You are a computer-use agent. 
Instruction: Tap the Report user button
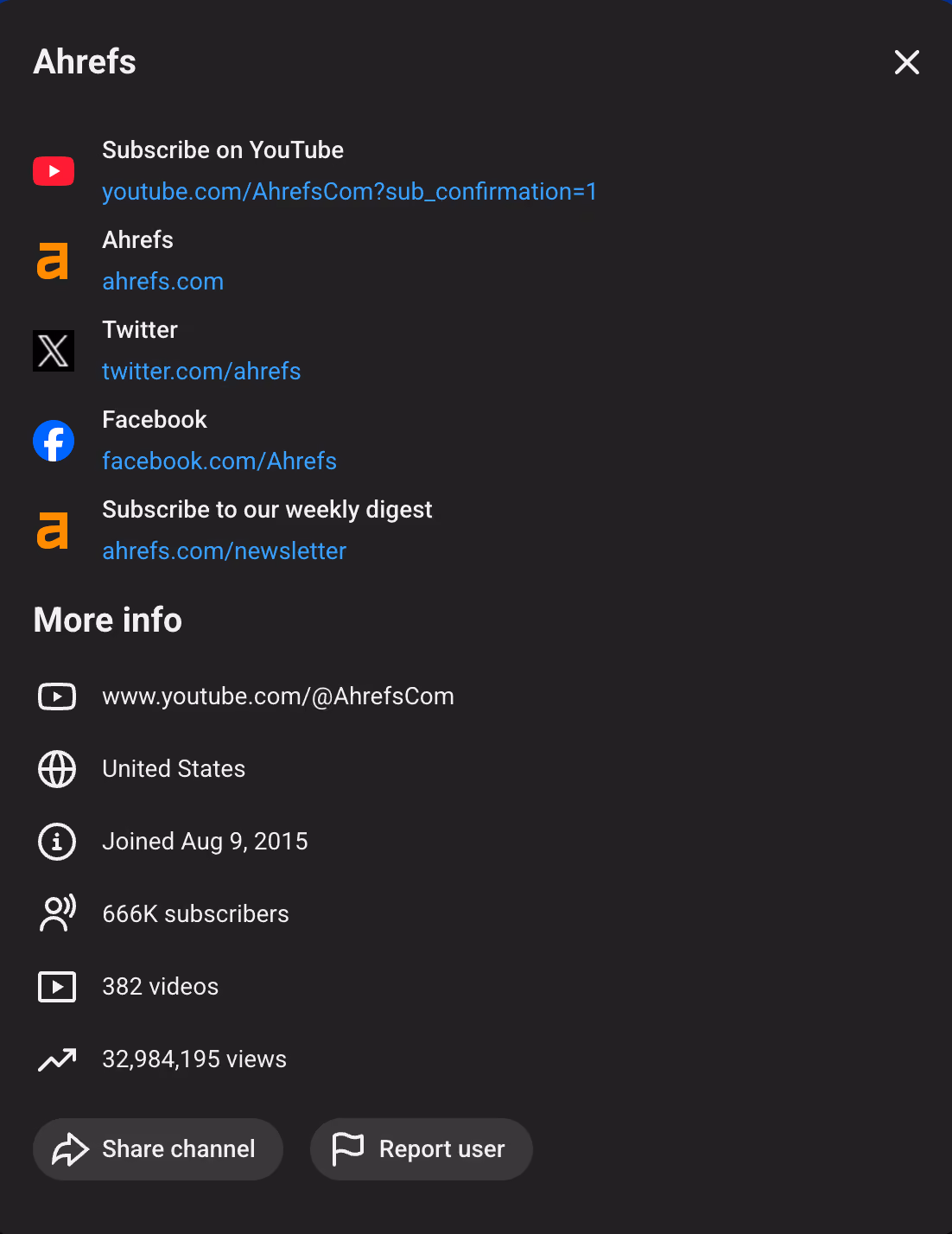[x=422, y=1149]
